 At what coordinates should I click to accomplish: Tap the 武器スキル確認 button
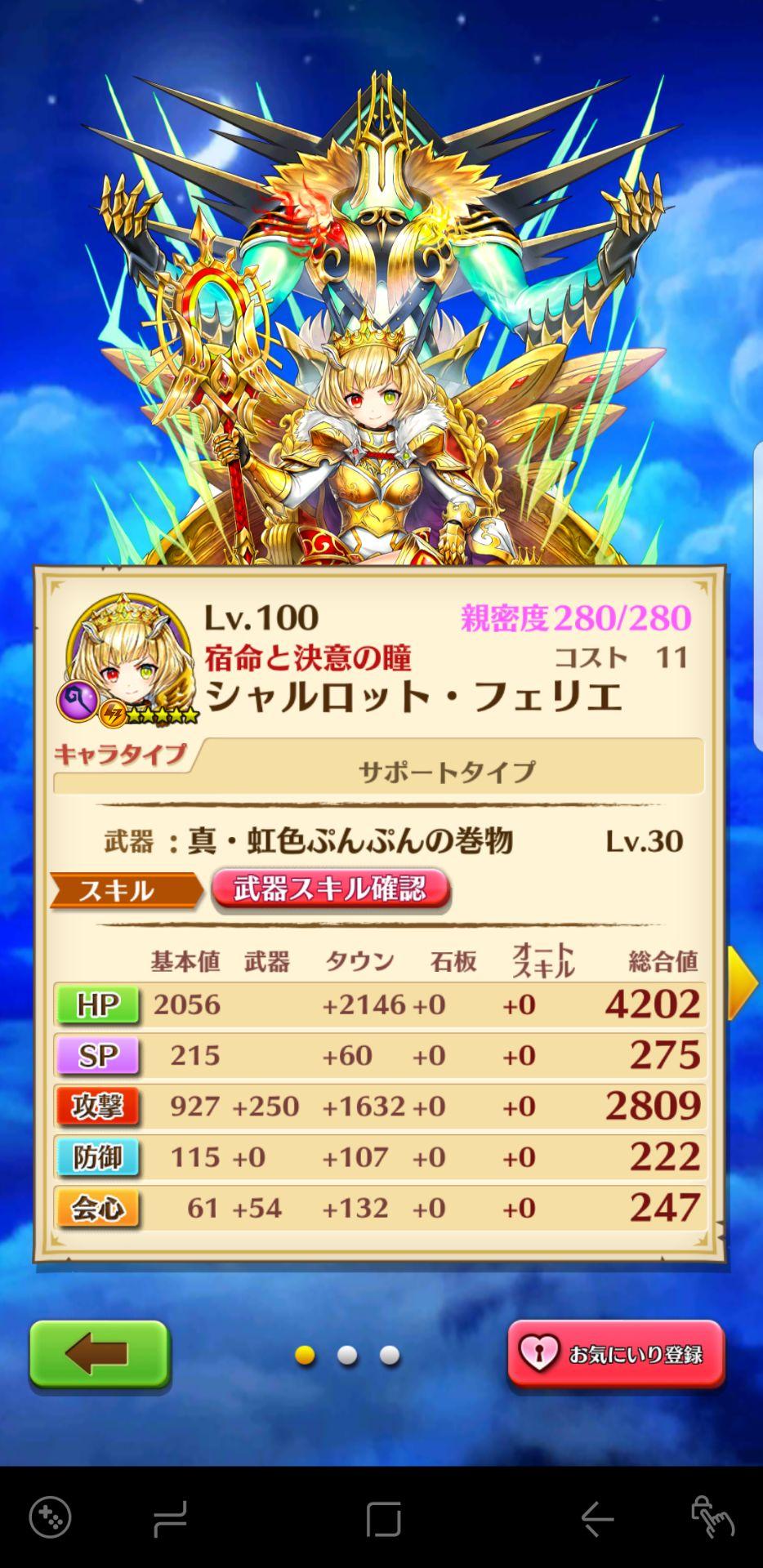pyautogui.click(x=331, y=889)
